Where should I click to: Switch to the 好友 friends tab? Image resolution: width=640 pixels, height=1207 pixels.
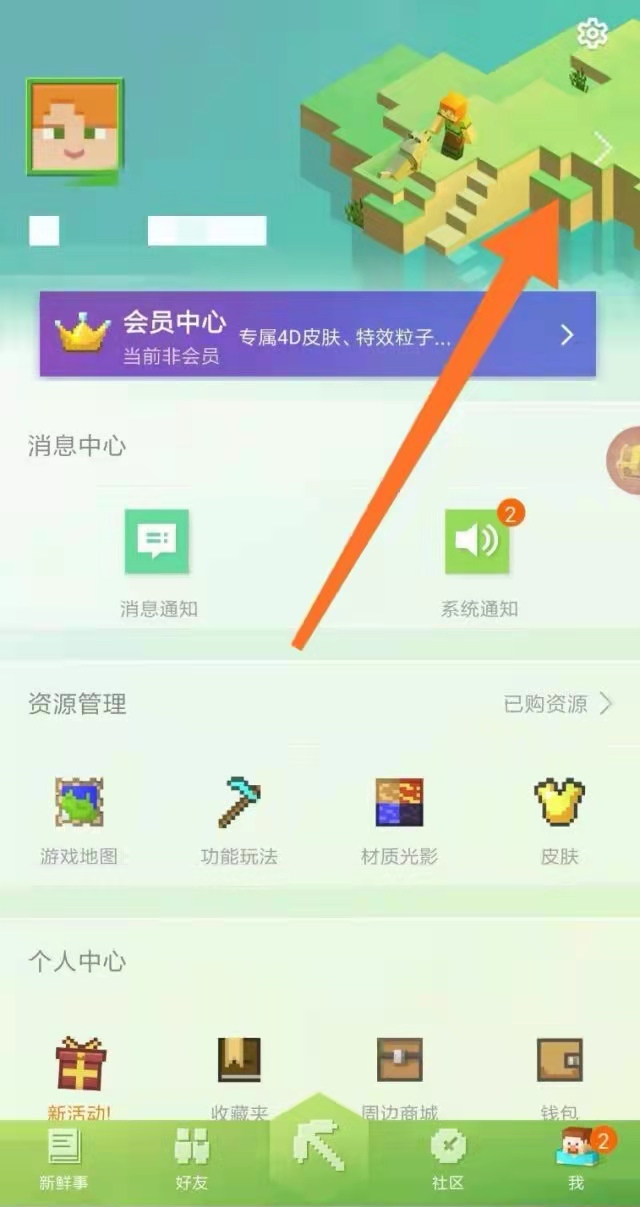point(191,1158)
